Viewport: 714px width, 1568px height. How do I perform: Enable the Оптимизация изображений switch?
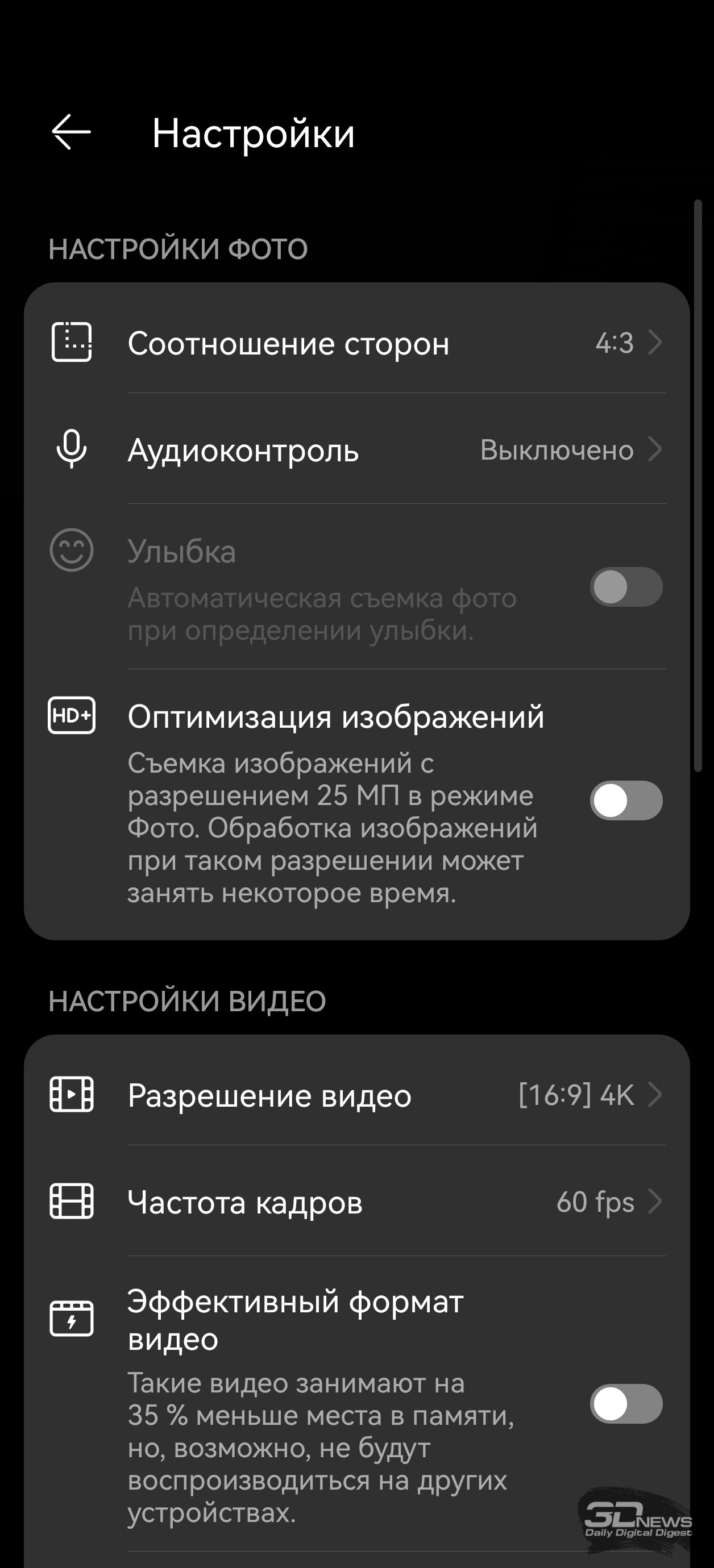tap(626, 800)
